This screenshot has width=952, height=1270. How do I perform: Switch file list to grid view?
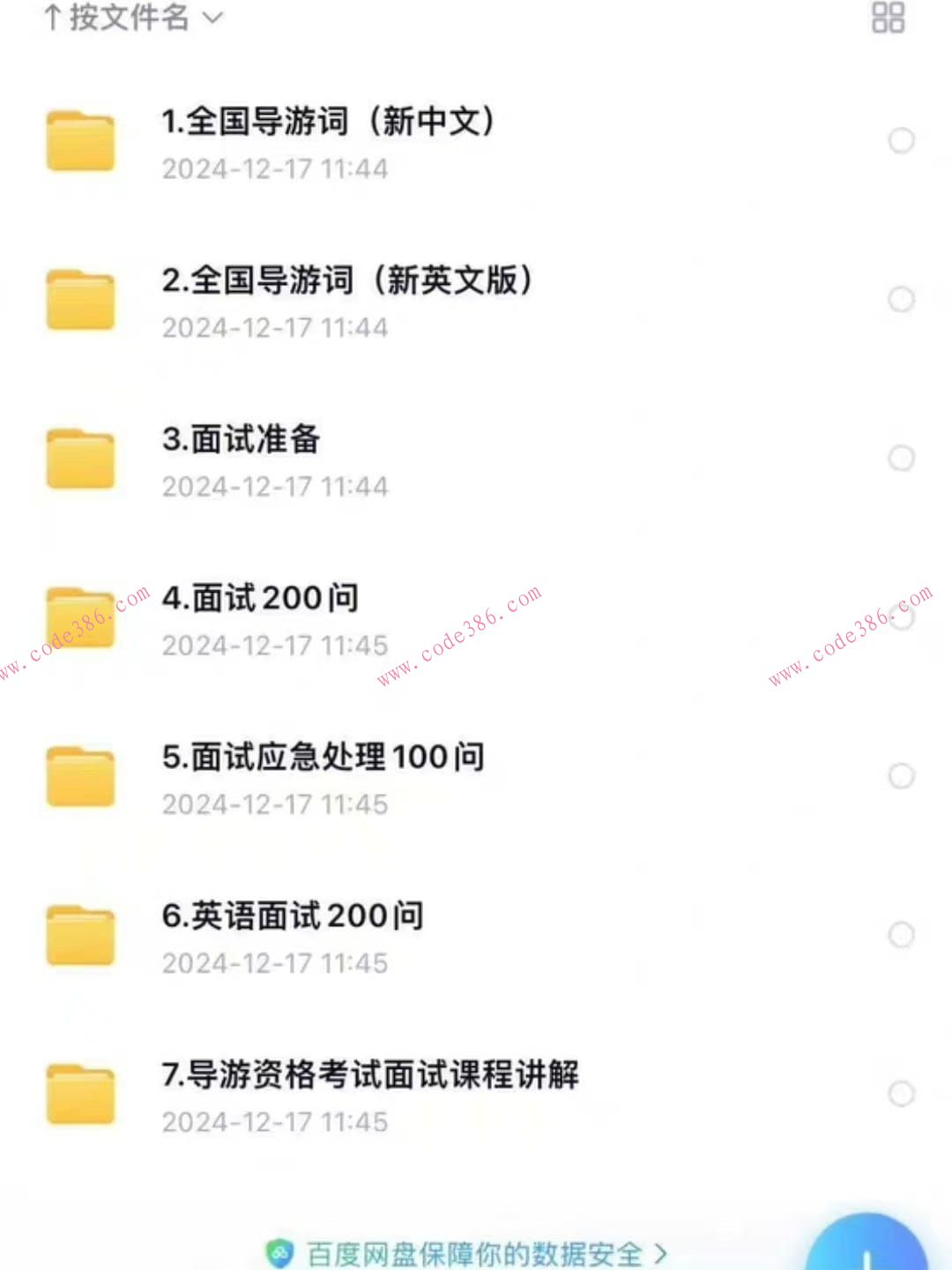[x=888, y=19]
